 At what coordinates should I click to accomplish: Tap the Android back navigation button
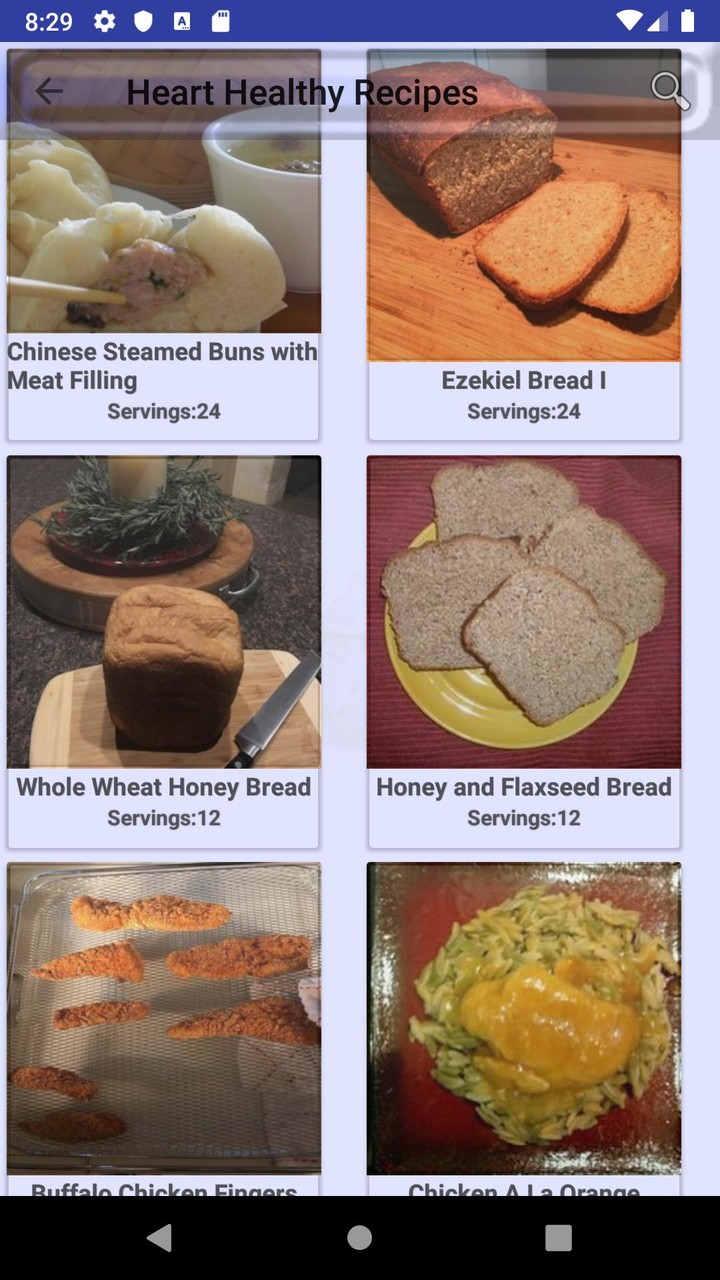[x=160, y=1237]
